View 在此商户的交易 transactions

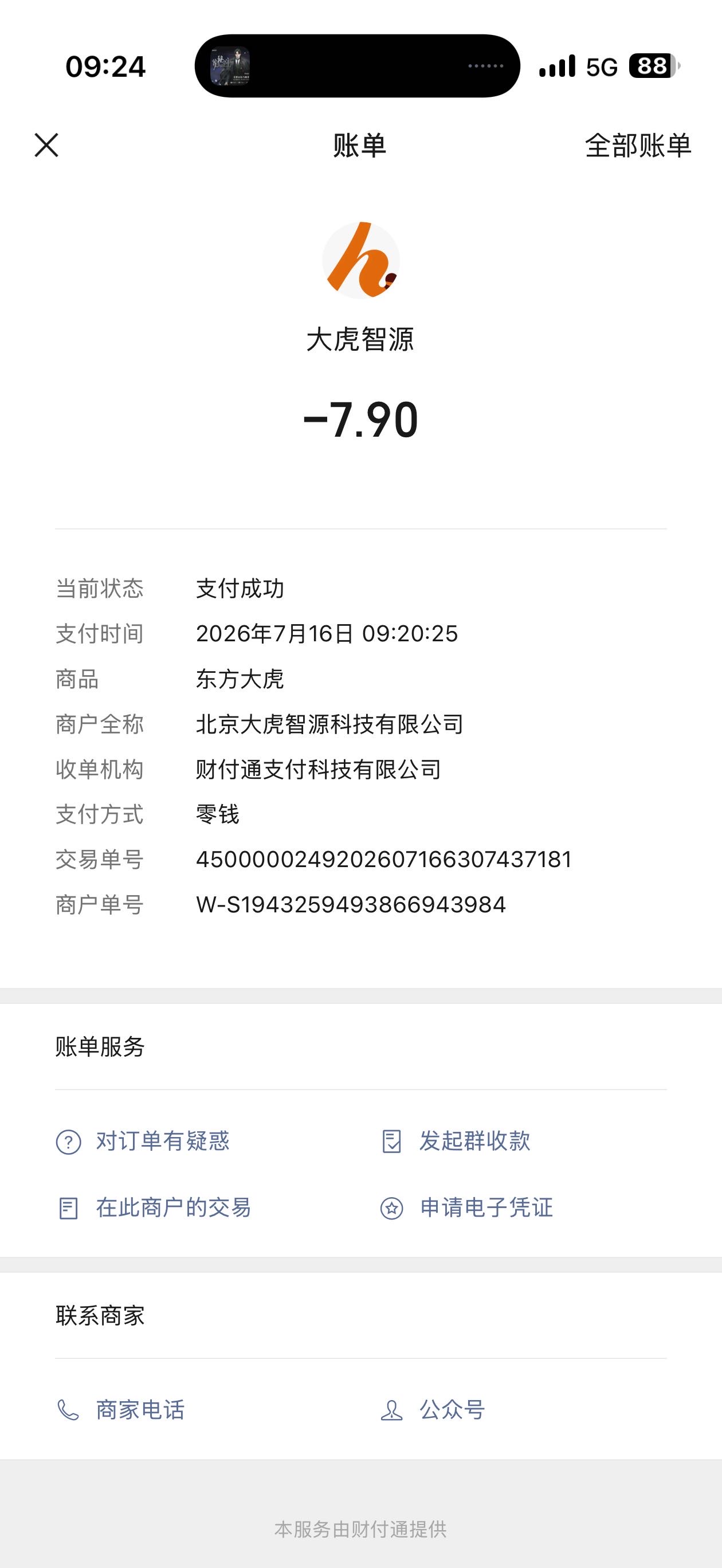[154, 1208]
